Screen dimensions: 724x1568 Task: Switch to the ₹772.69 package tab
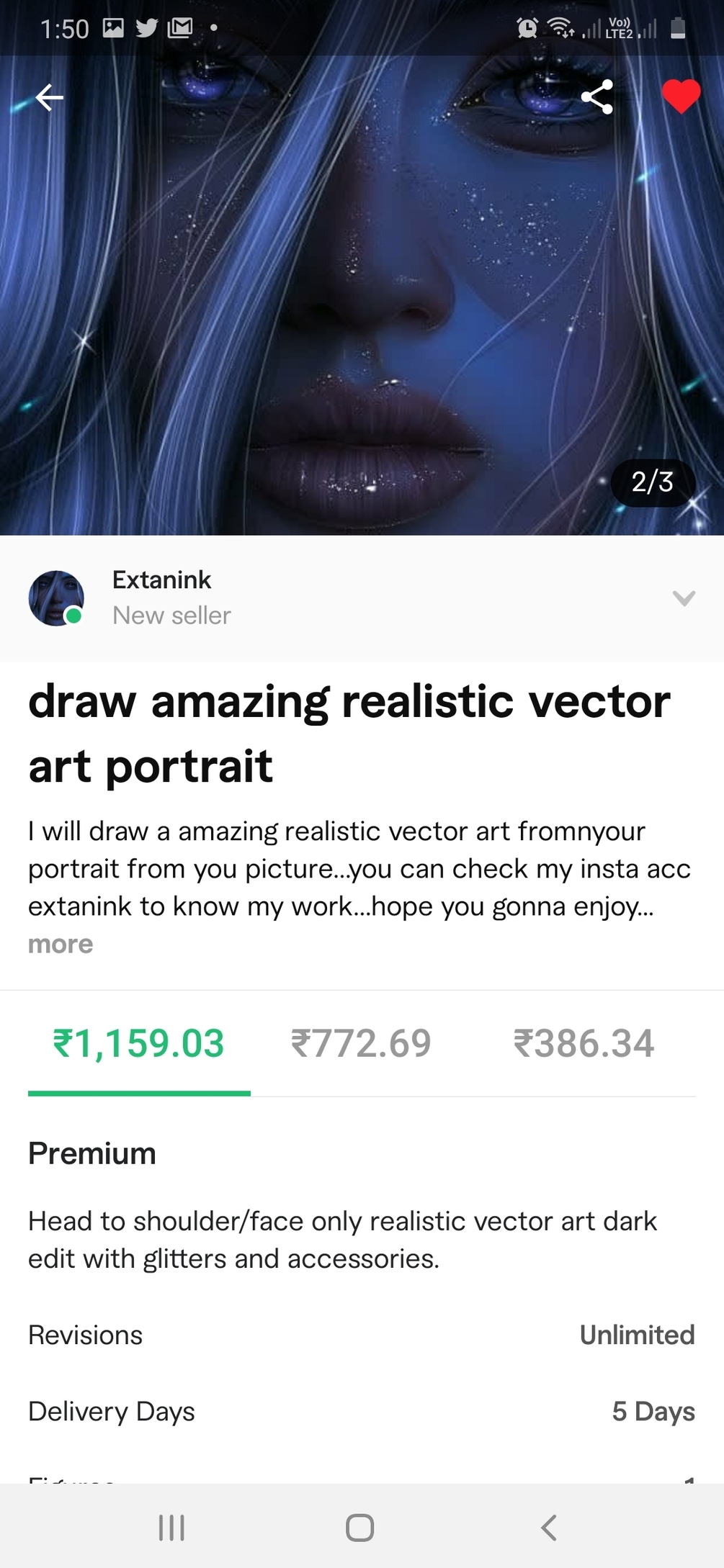361,1043
